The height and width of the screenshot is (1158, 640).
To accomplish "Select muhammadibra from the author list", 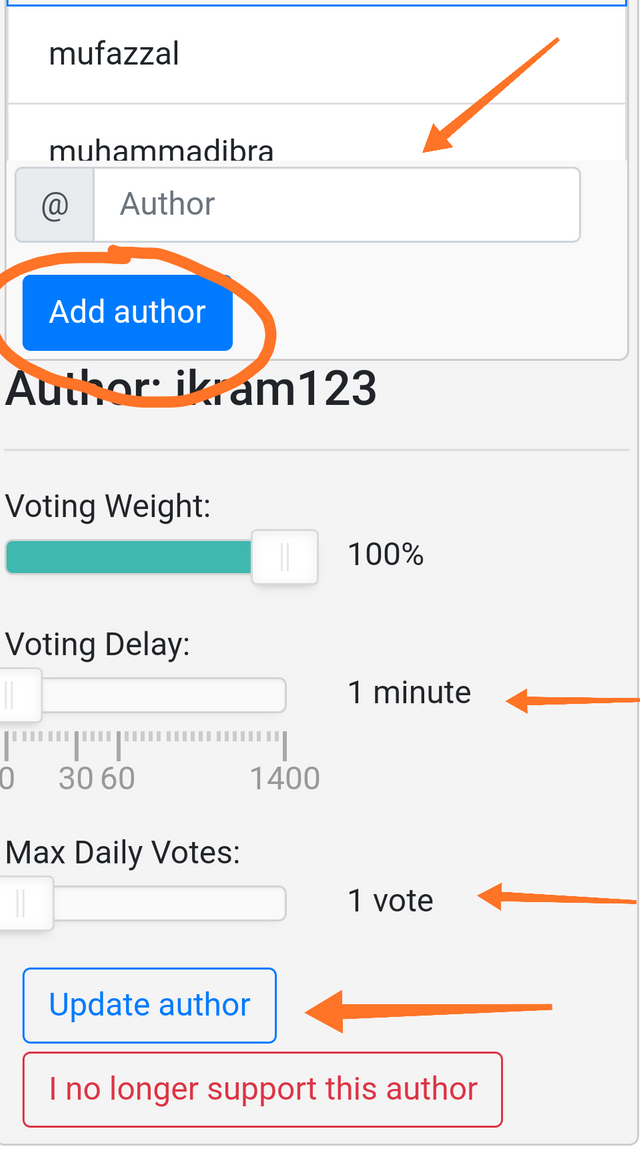I will pos(160,146).
